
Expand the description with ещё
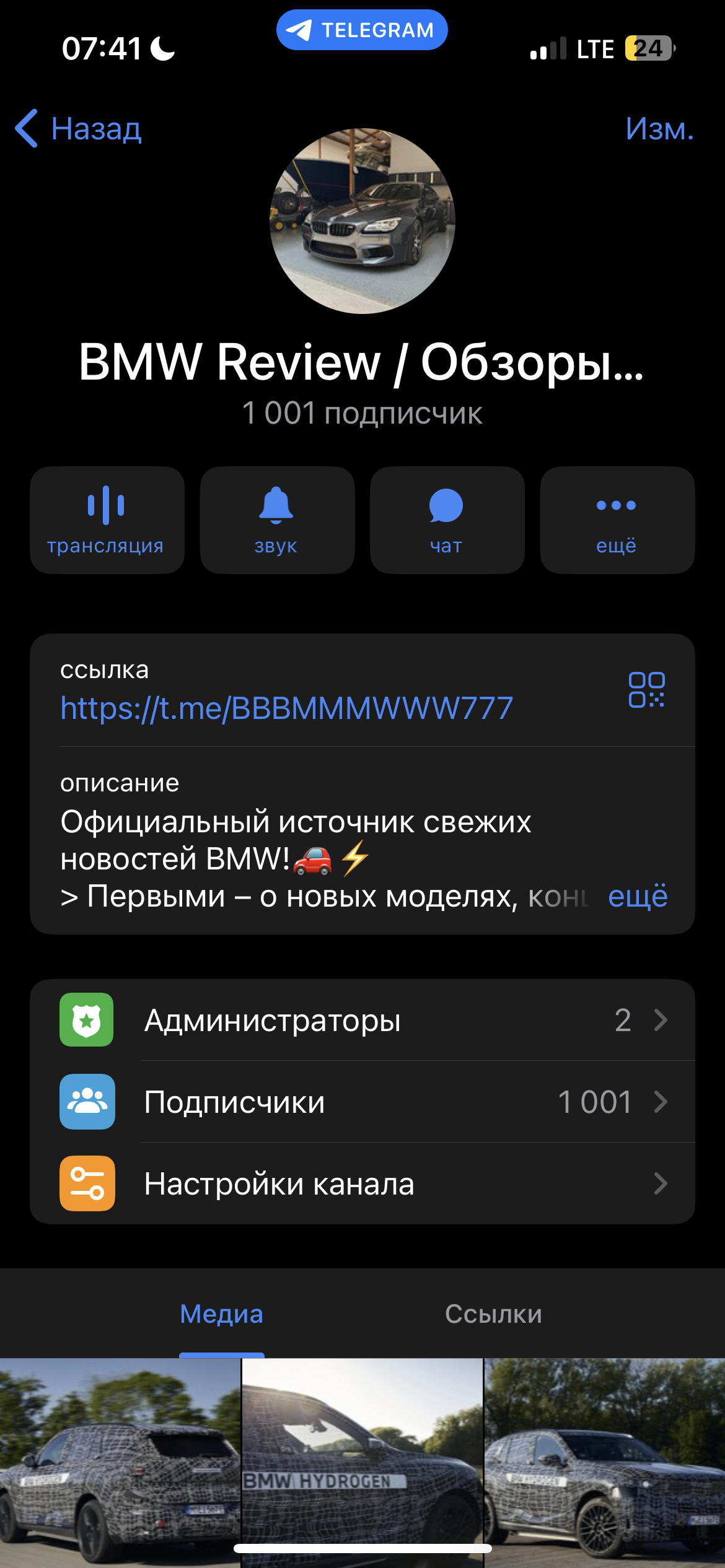tap(638, 896)
